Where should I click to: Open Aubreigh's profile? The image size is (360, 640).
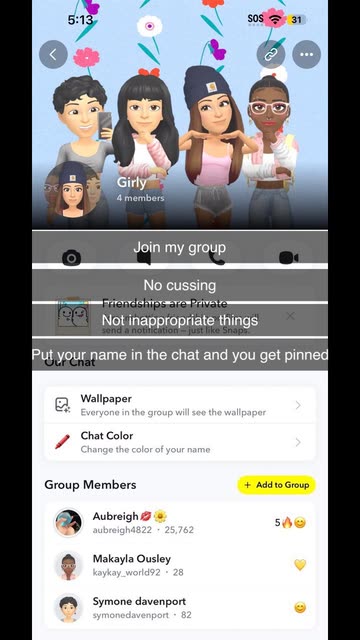coord(180,523)
